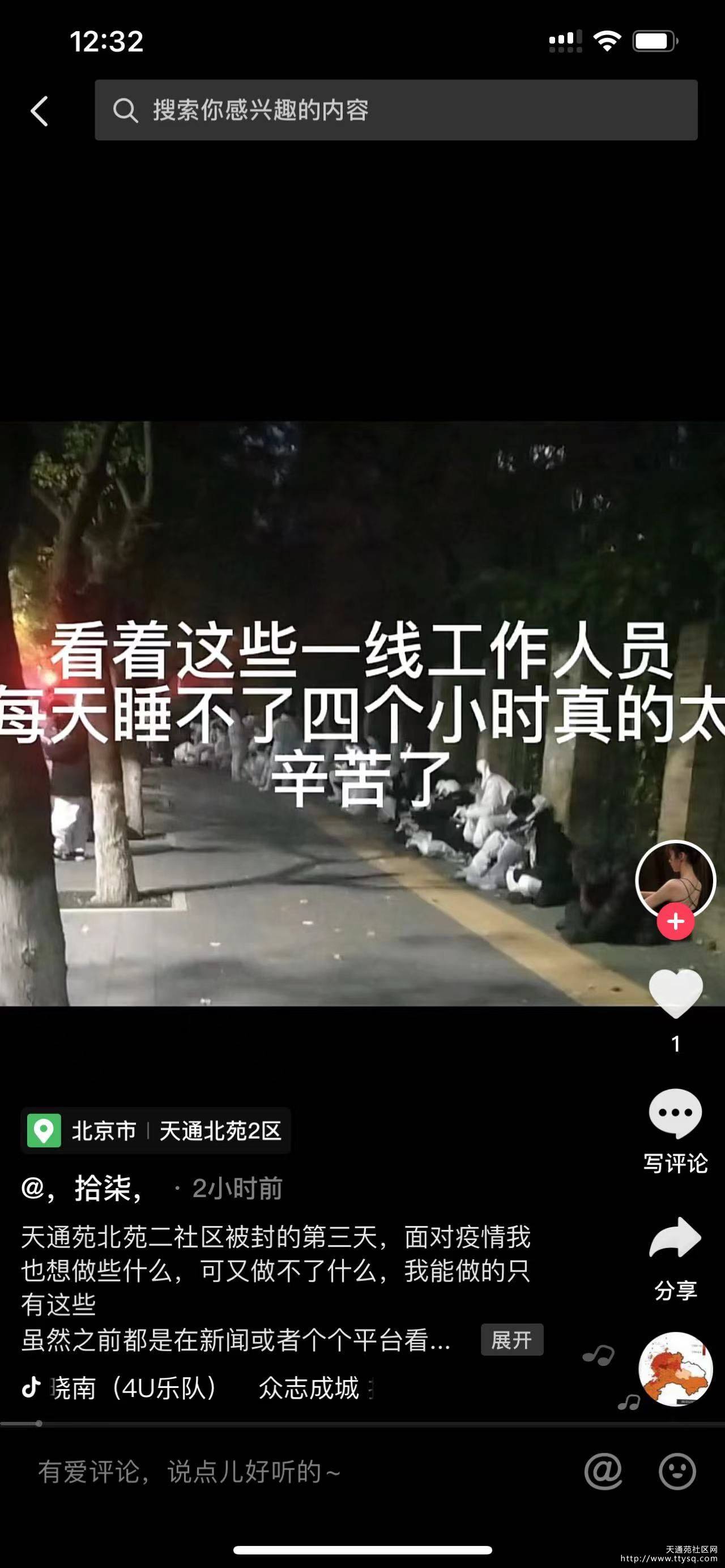
Task: Open the search box at top
Action: pos(396,110)
